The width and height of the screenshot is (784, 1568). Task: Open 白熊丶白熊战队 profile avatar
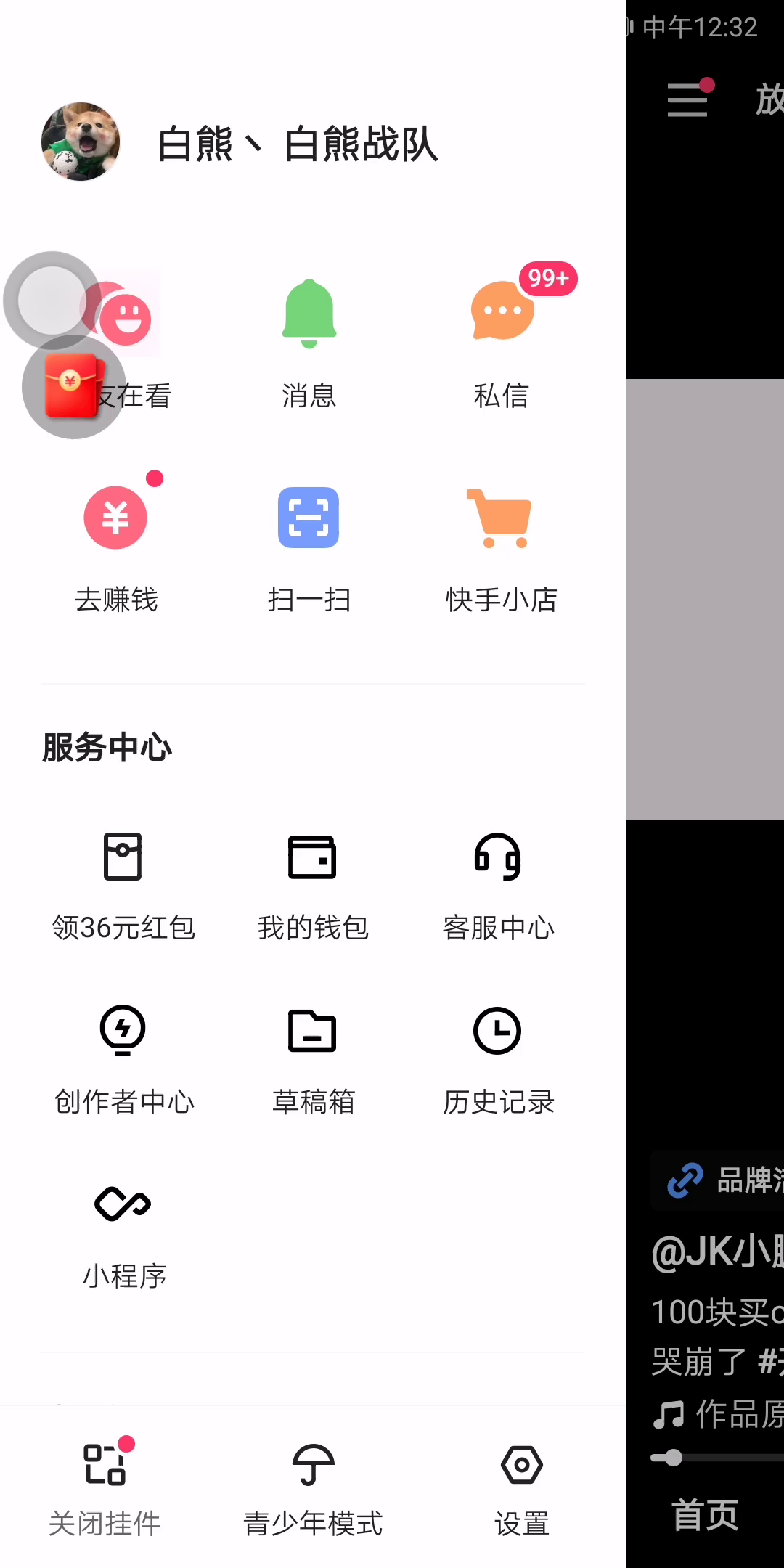click(81, 142)
